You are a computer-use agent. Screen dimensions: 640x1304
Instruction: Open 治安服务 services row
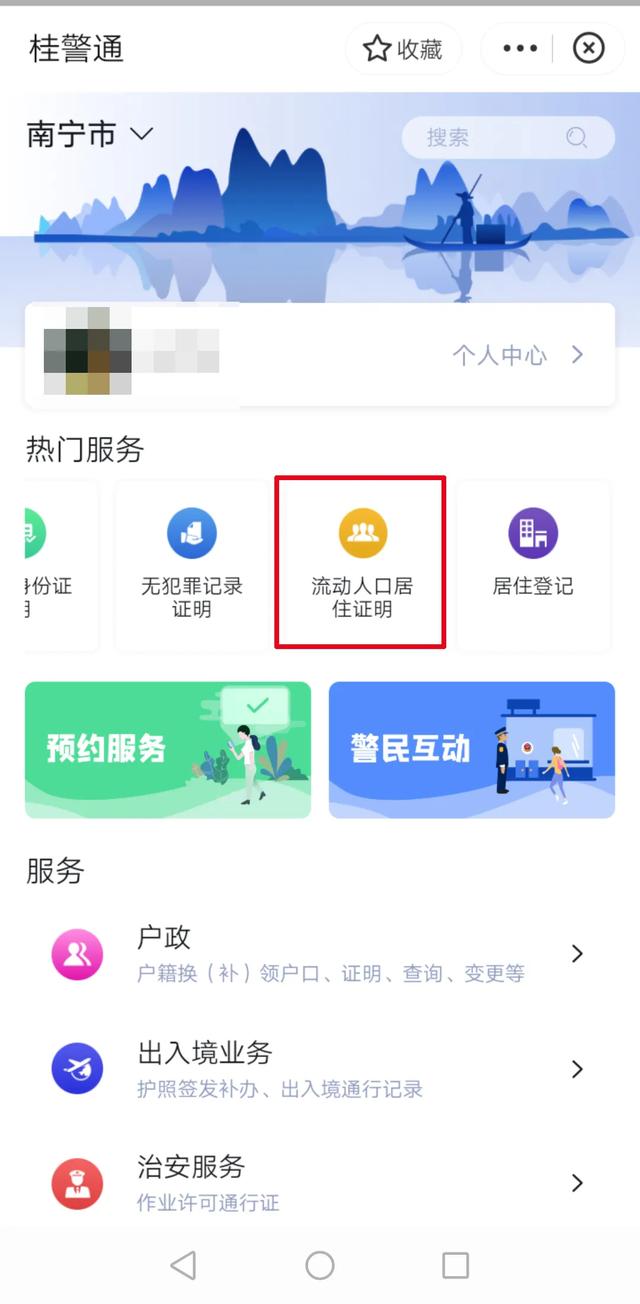[x=320, y=1182]
